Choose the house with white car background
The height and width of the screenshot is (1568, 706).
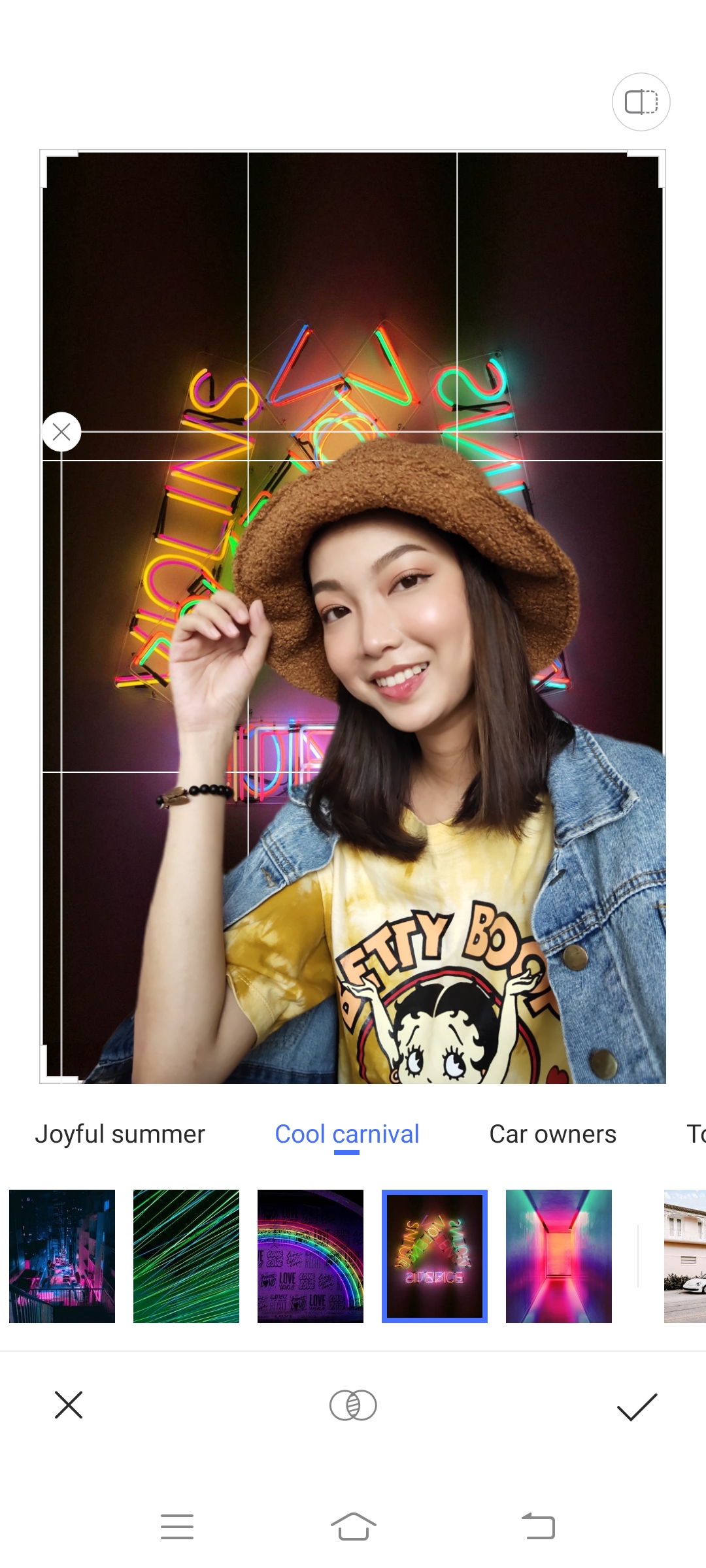[684, 1256]
